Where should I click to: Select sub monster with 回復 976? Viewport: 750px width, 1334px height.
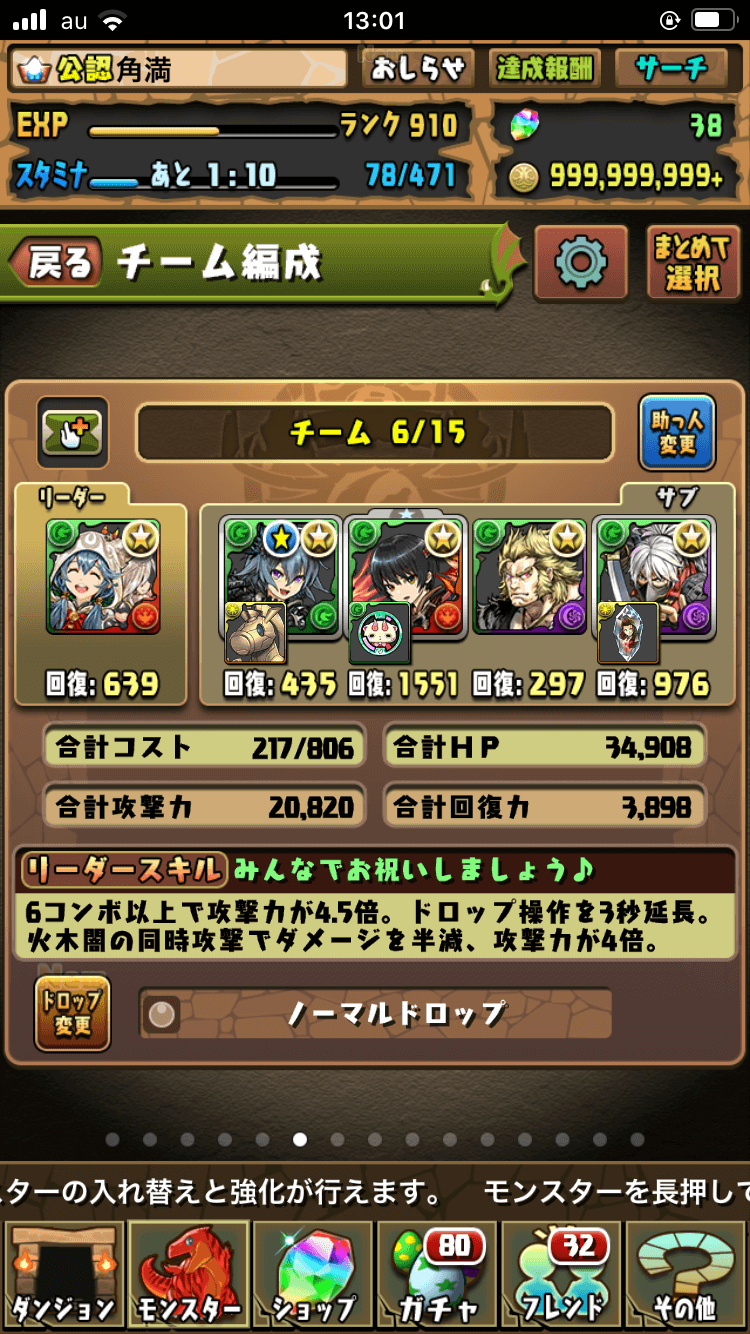point(653,578)
